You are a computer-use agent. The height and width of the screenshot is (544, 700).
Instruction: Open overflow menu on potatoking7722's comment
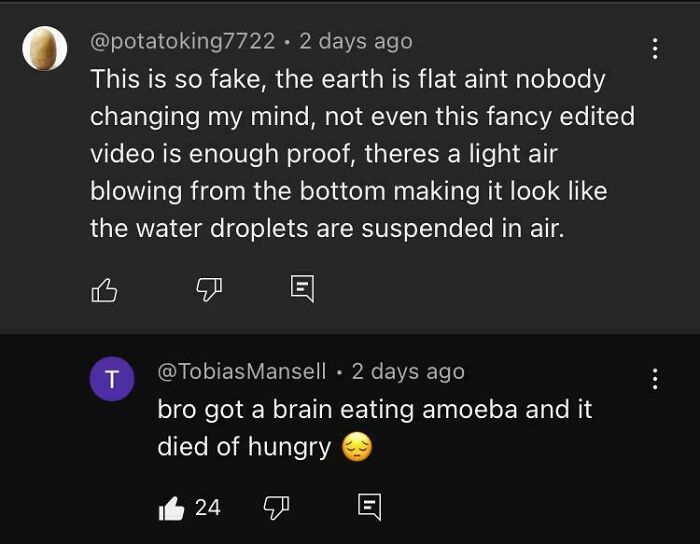(x=655, y=48)
